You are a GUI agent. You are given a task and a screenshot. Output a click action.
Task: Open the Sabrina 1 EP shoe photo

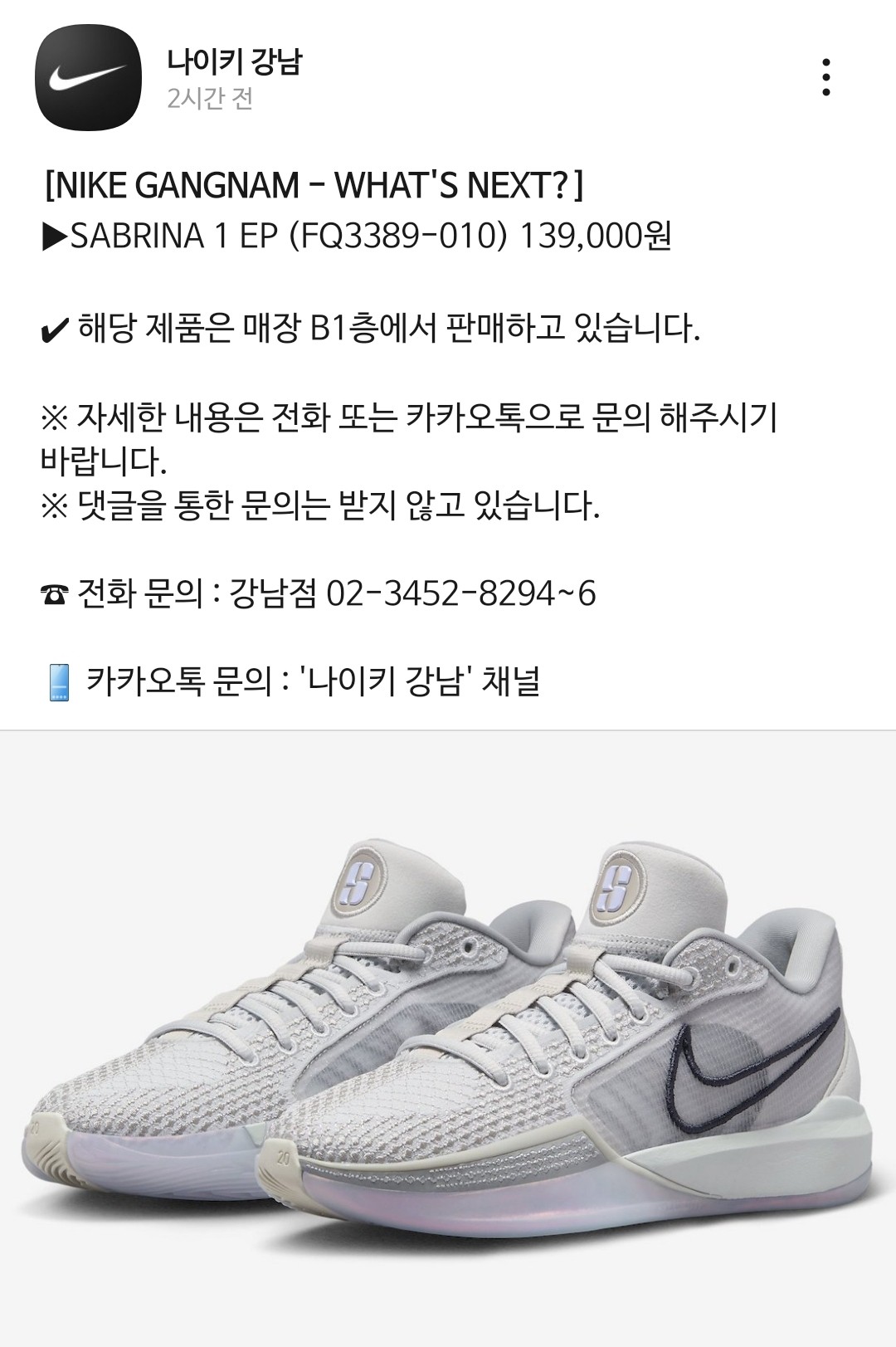[448, 1037]
